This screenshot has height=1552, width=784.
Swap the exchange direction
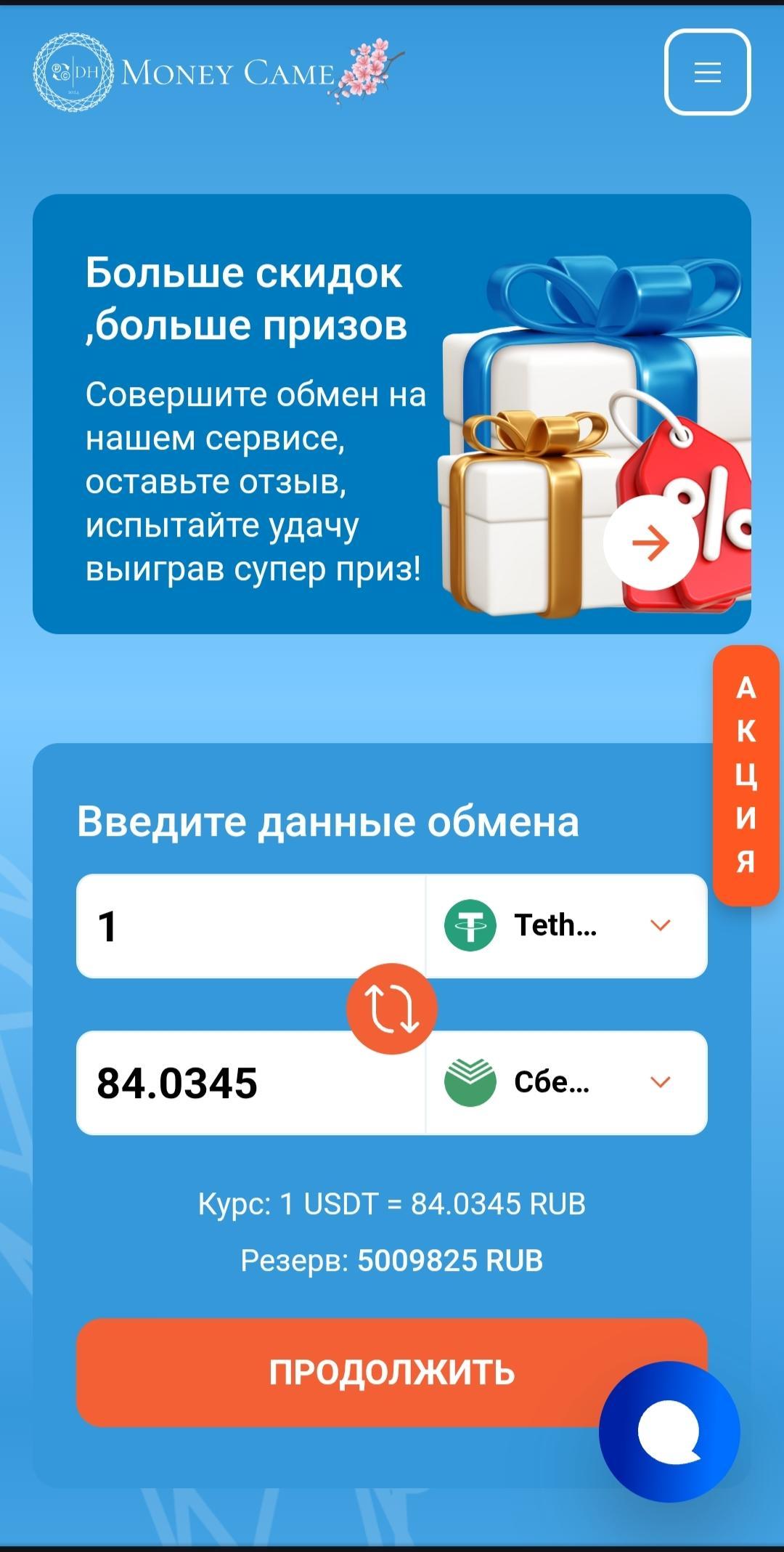pos(391,1008)
